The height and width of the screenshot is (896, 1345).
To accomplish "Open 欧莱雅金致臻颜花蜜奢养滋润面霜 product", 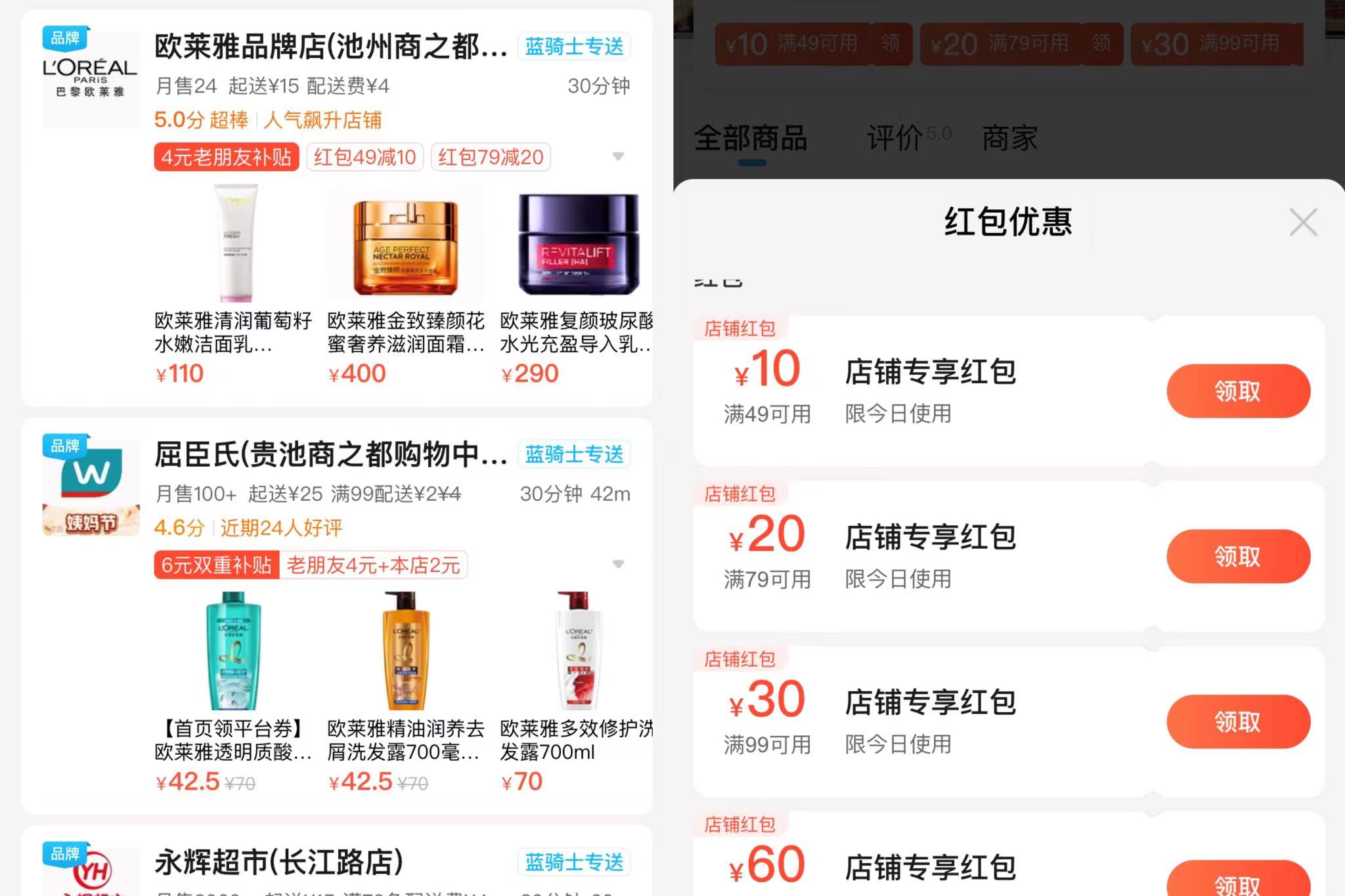I will [405, 244].
